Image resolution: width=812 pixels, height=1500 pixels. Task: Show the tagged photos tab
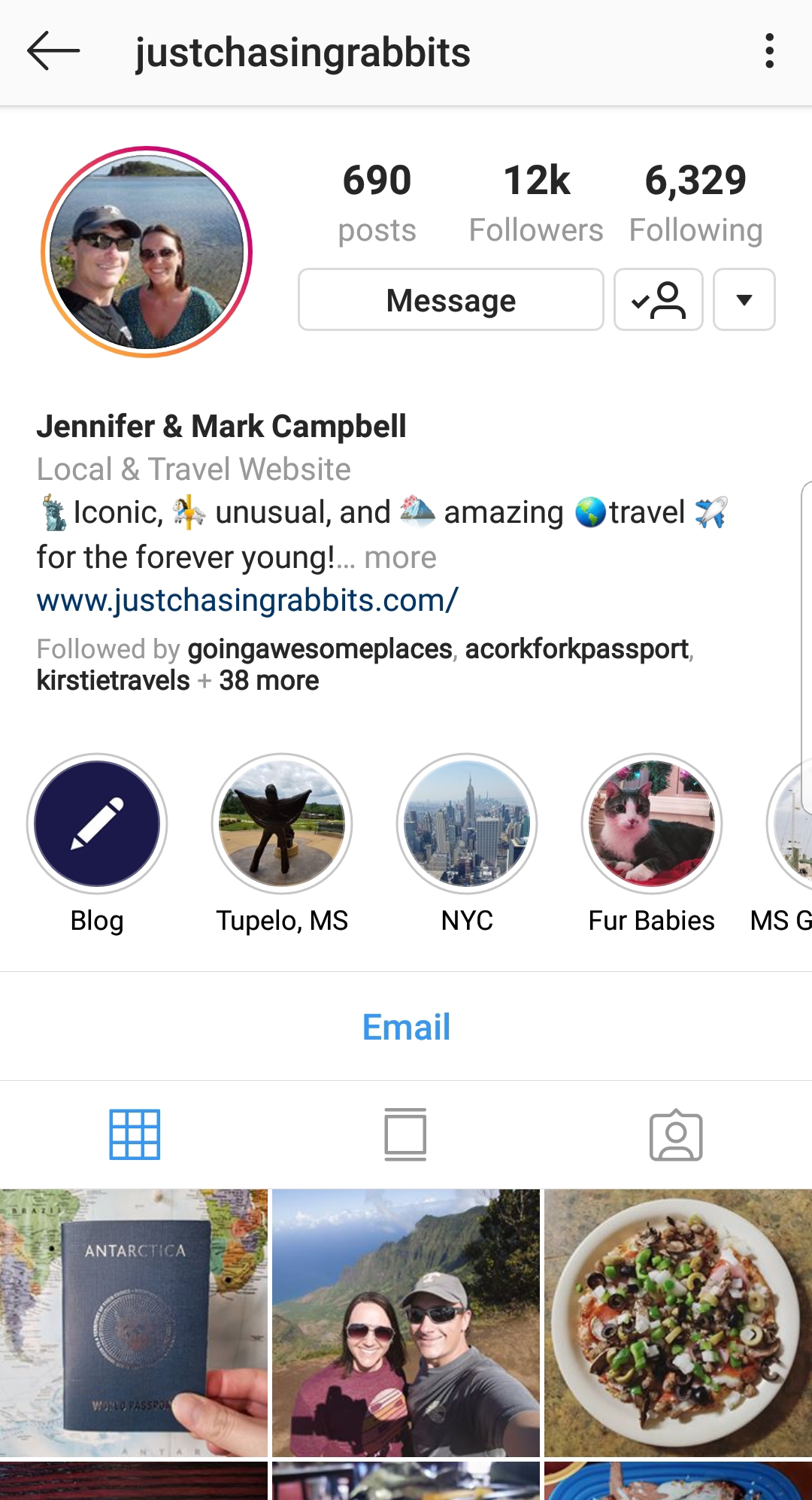pyautogui.click(x=676, y=1134)
